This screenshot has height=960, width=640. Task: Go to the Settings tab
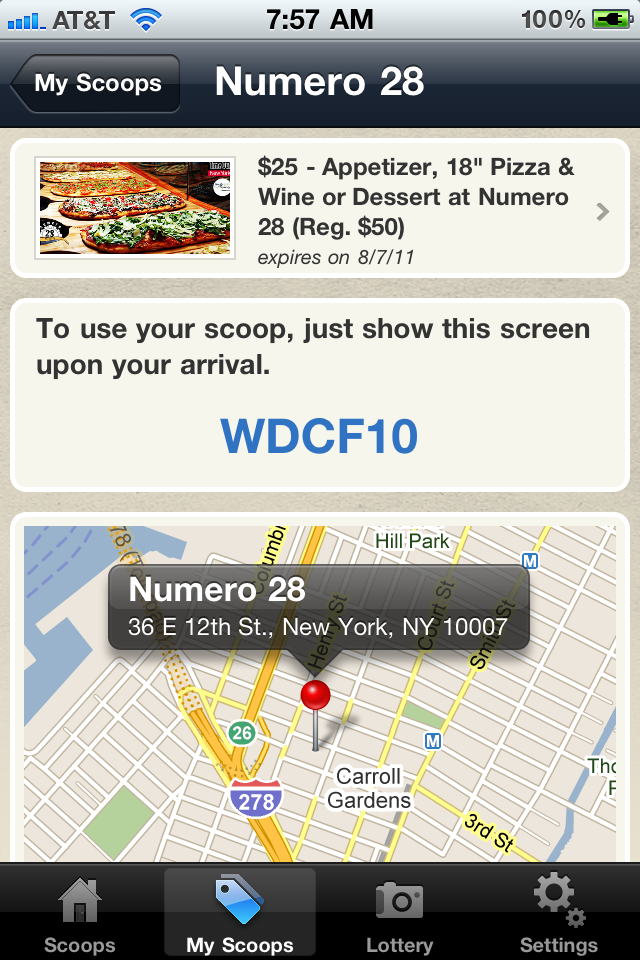point(558,913)
